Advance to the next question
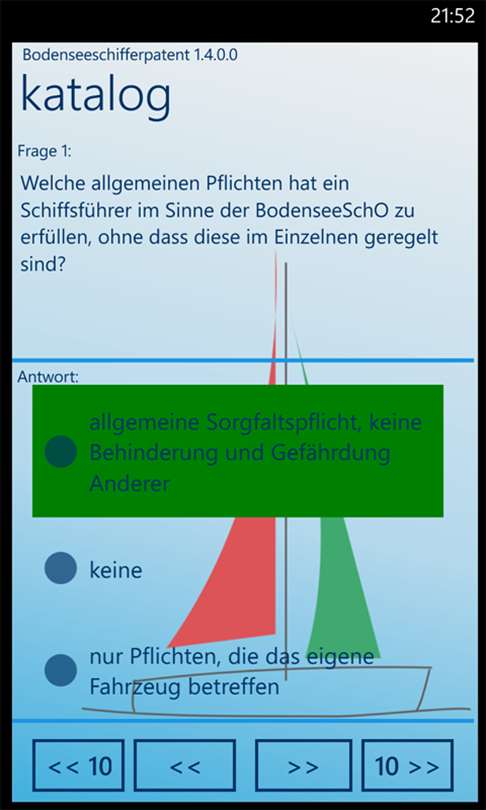Screen dimensions: 486x810 tap(303, 766)
